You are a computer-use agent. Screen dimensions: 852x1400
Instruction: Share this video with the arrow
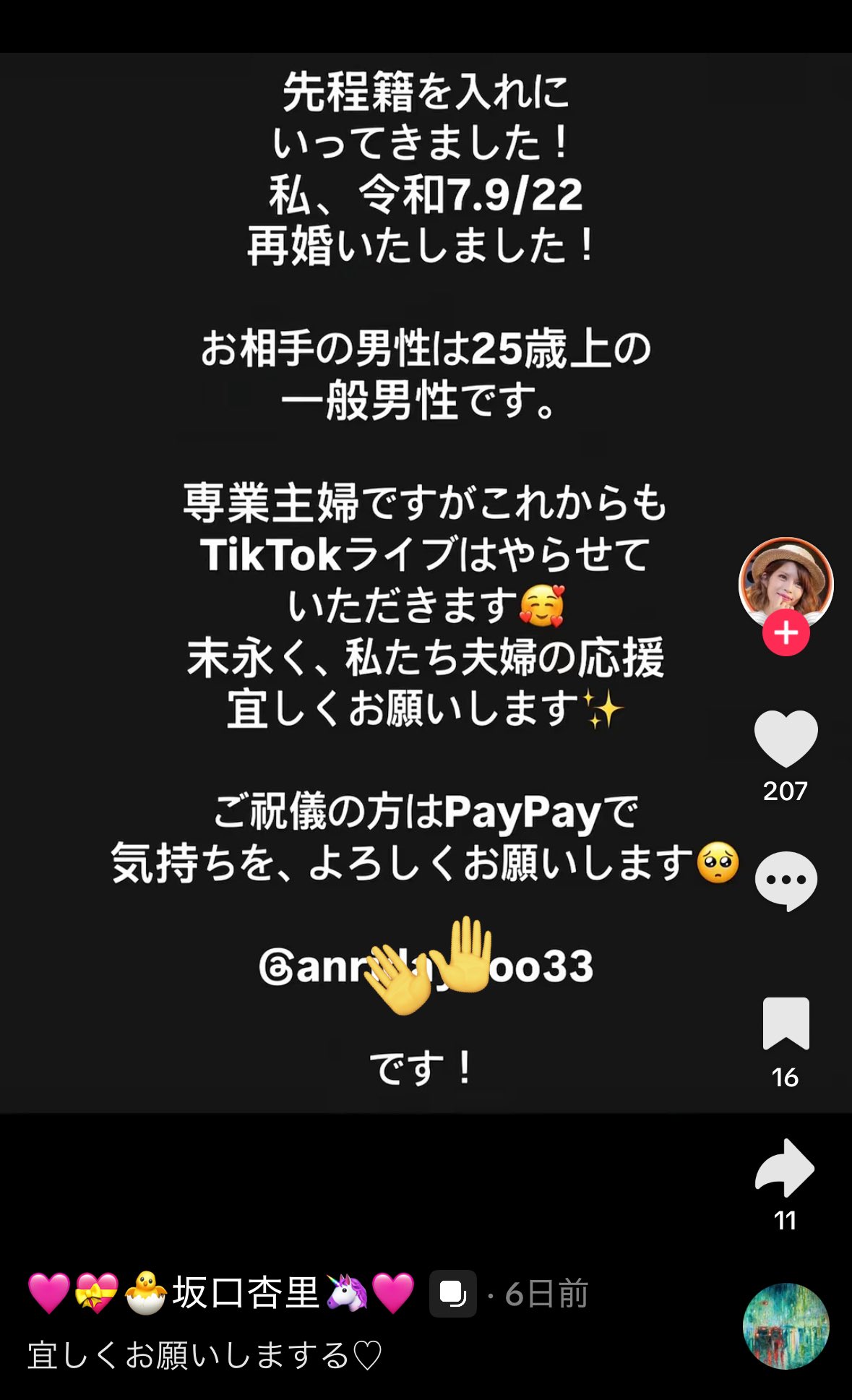pos(786,1167)
